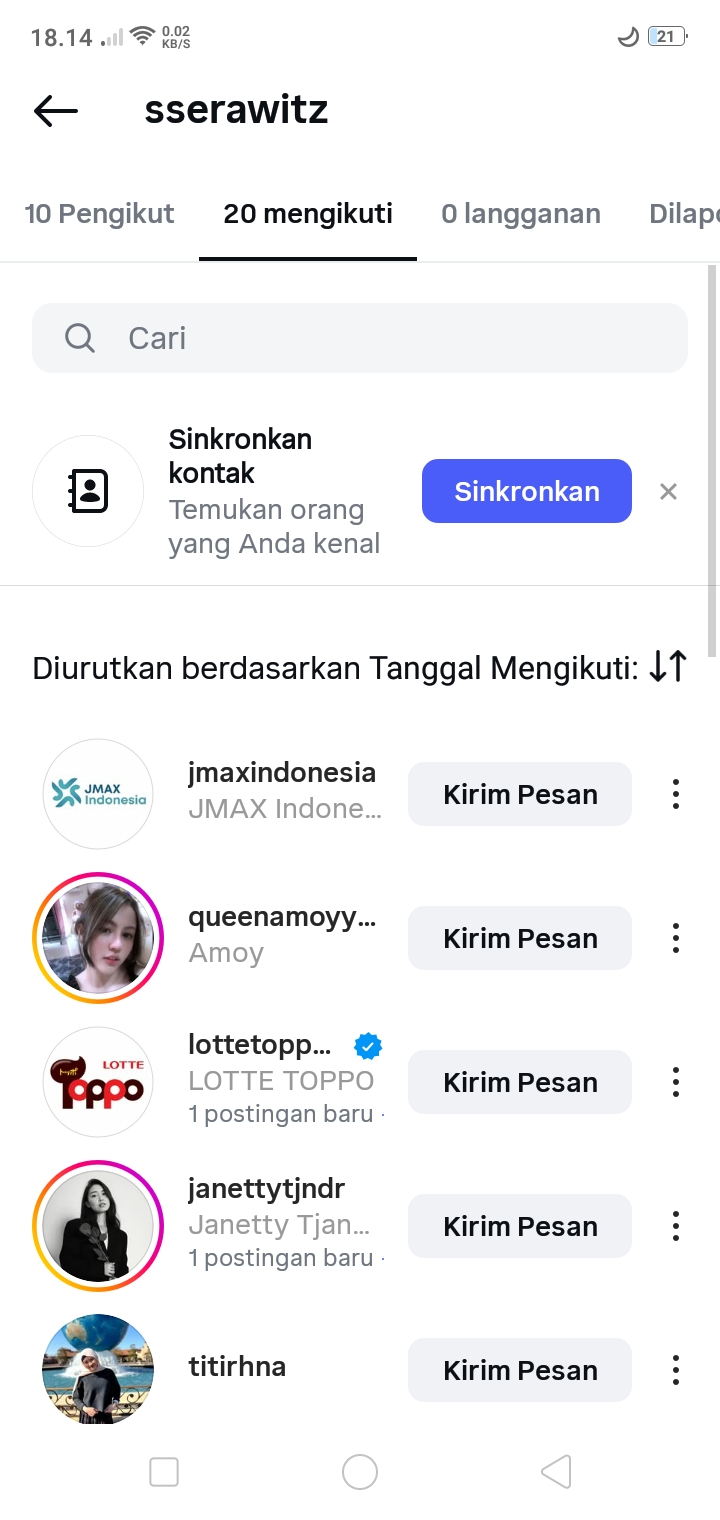Open the overflow menu for Amoy
The image size is (720, 1520).
[x=676, y=938]
